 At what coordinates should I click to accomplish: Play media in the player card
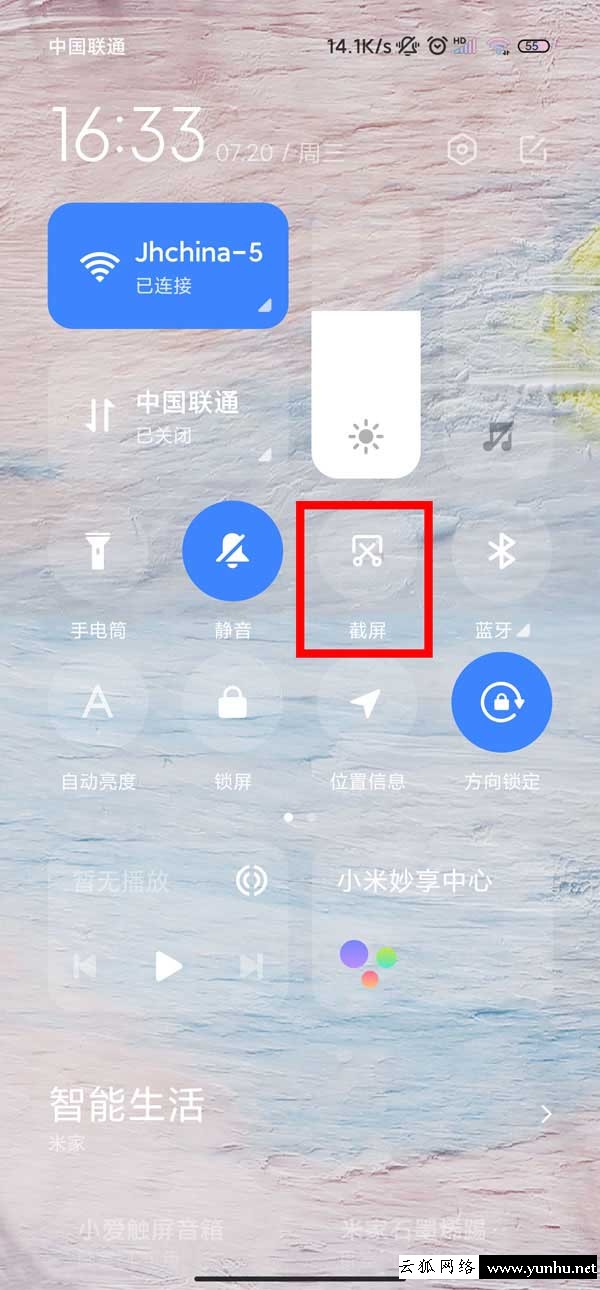(168, 966)
